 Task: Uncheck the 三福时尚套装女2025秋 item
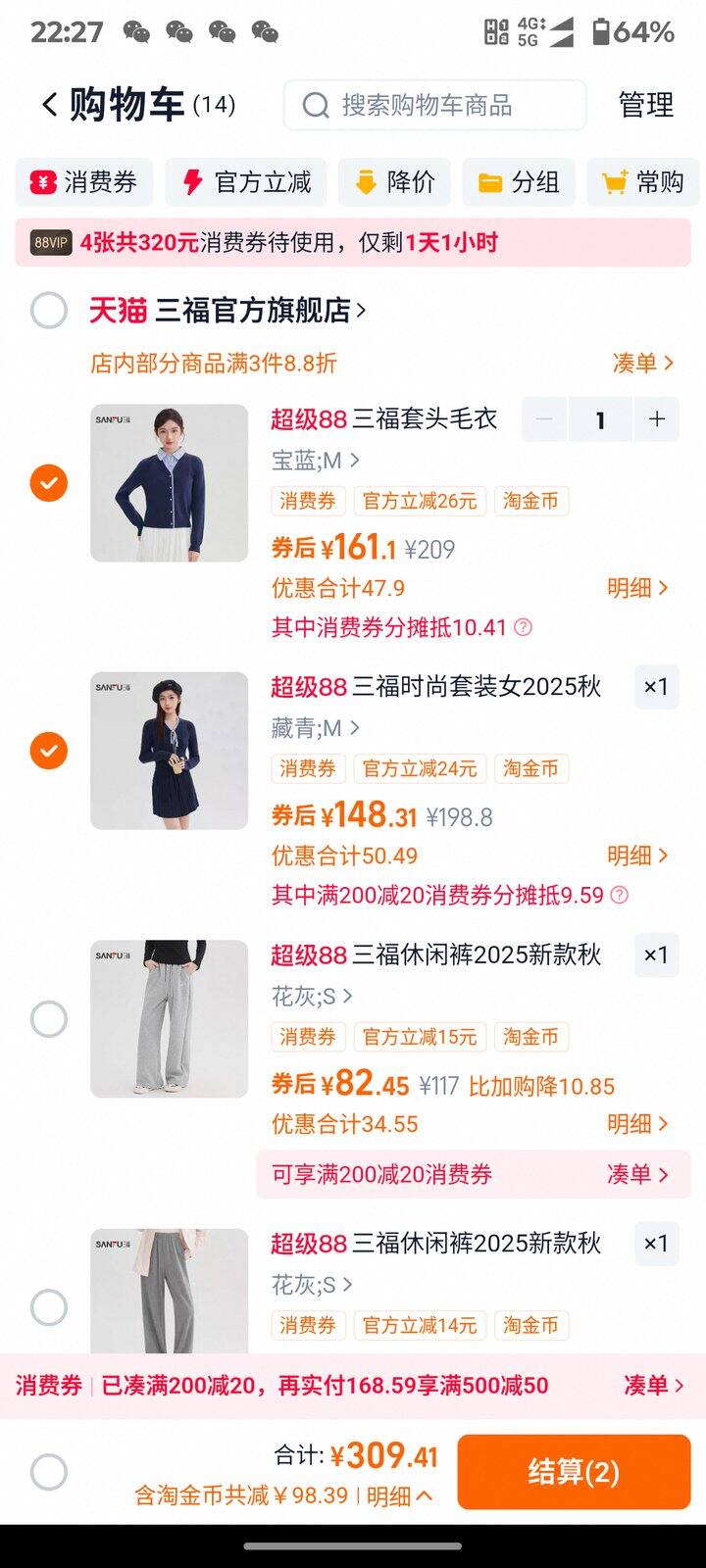point(49,751)
